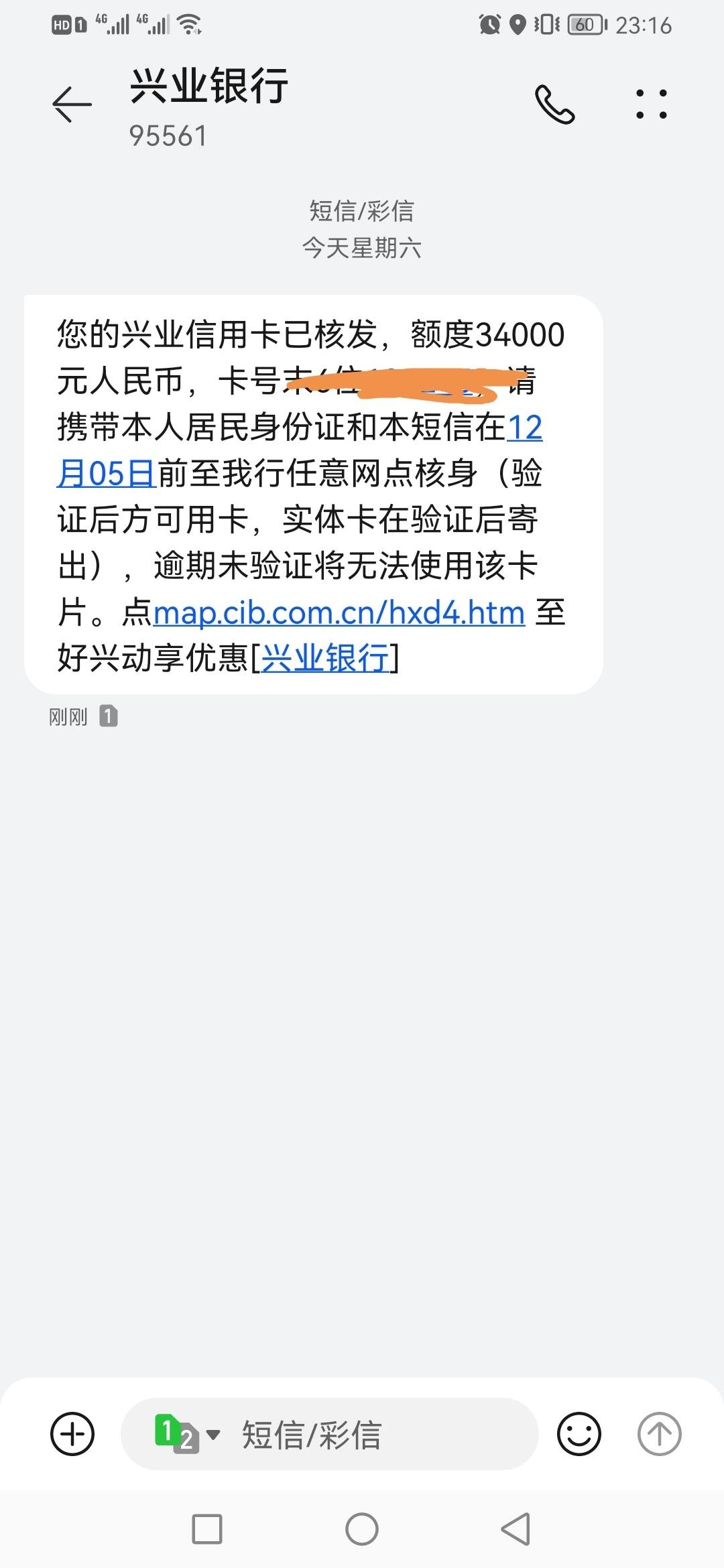Call 兴业银行 with the phone icon
The width and height of the screenshot is (724, 1568).
coord(554,105)
